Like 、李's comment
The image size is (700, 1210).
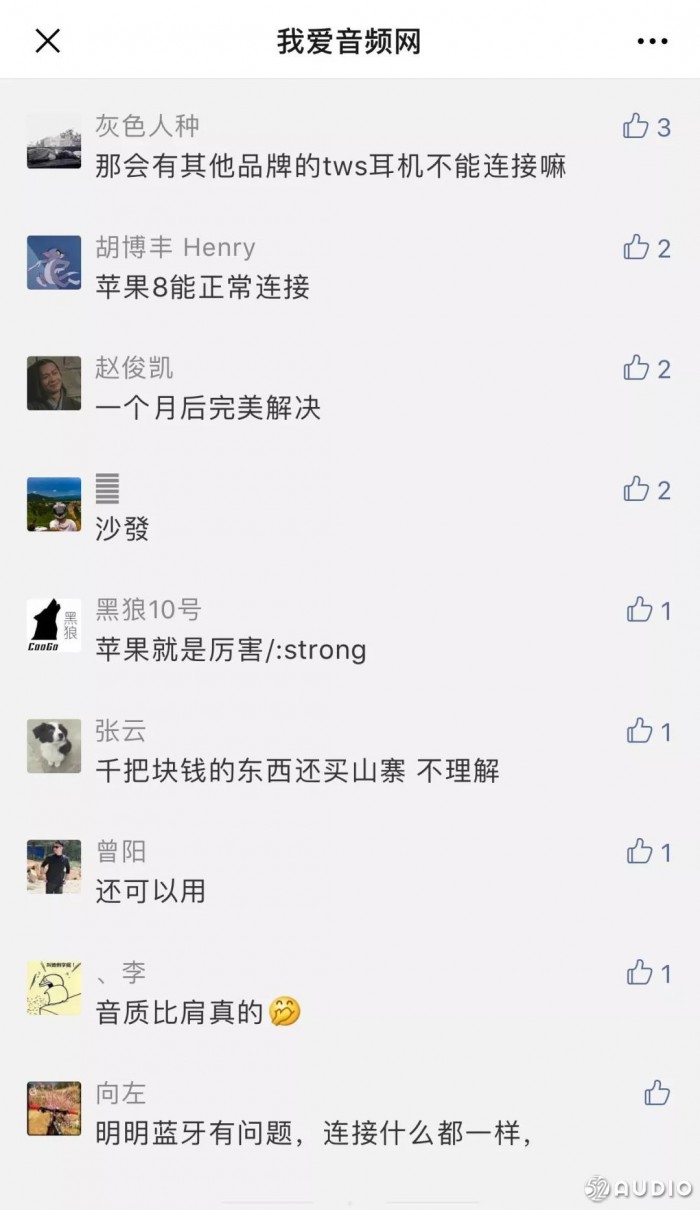tap(639, 972)
